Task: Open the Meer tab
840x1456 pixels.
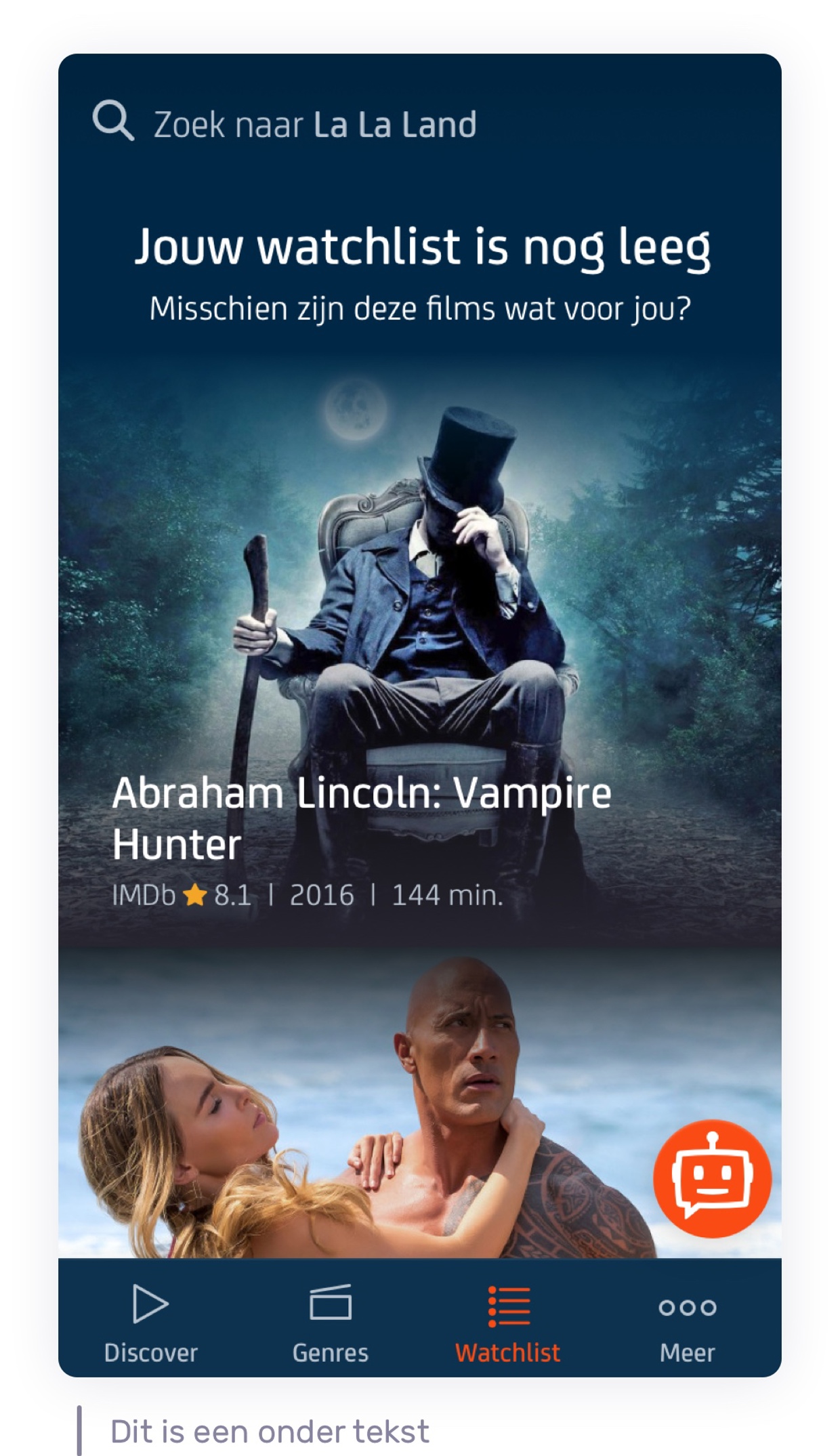Action: point(687,1323)
